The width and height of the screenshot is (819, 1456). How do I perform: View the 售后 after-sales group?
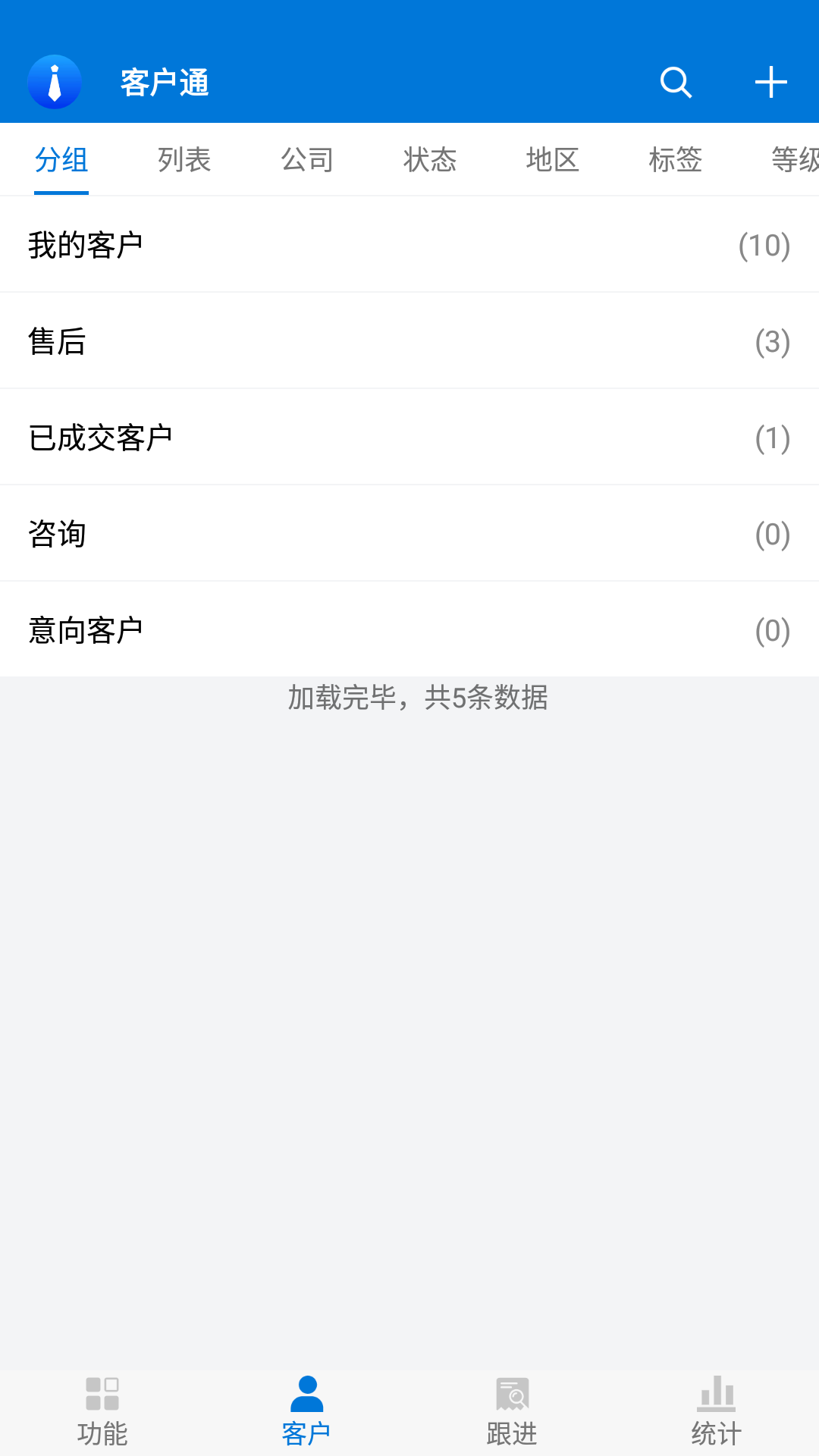coord(409,340)
